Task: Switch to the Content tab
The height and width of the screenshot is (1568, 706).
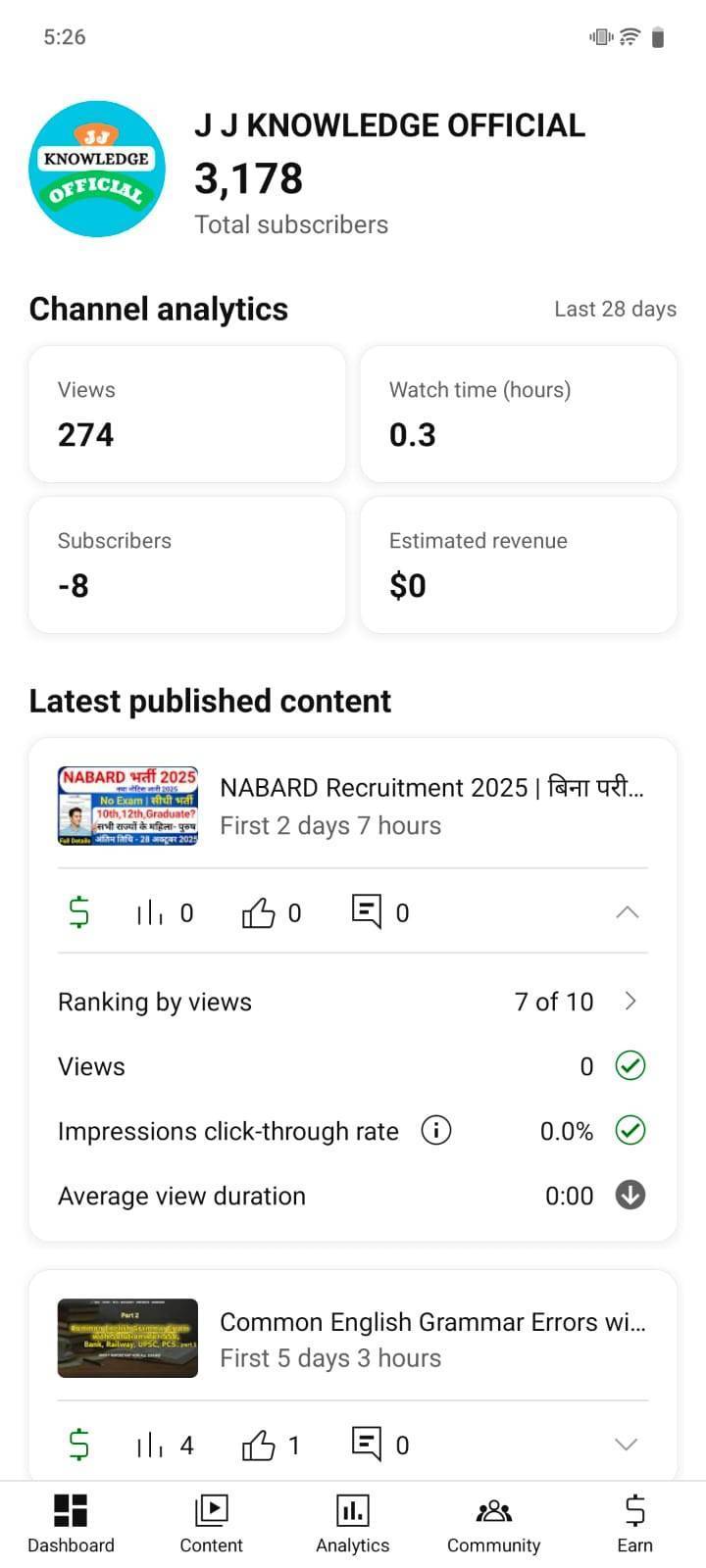Action: coord(211,1525)
